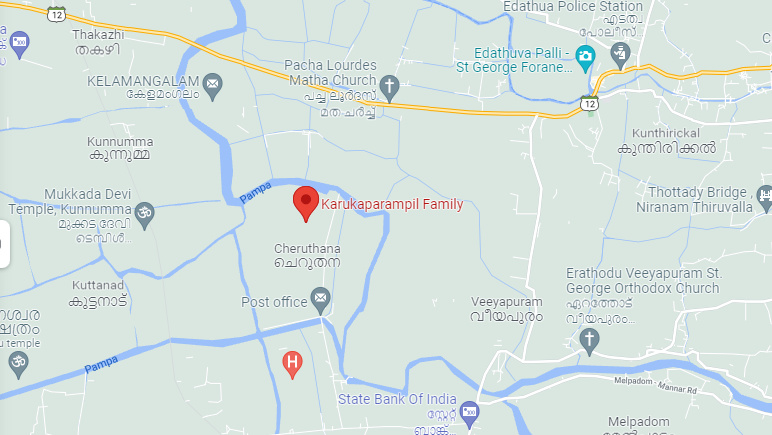Open Edathuva Palli St George camera marker
Screen dimensions: 772x435
[586, 58]
